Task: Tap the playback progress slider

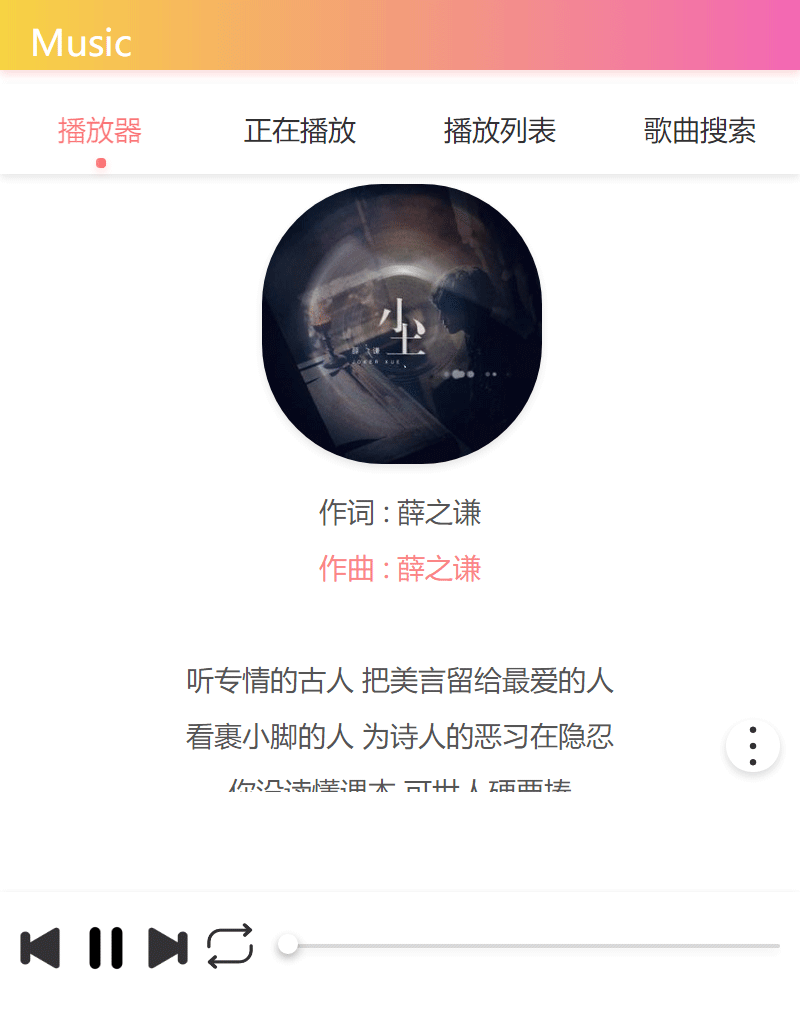Action: point(530,945)
